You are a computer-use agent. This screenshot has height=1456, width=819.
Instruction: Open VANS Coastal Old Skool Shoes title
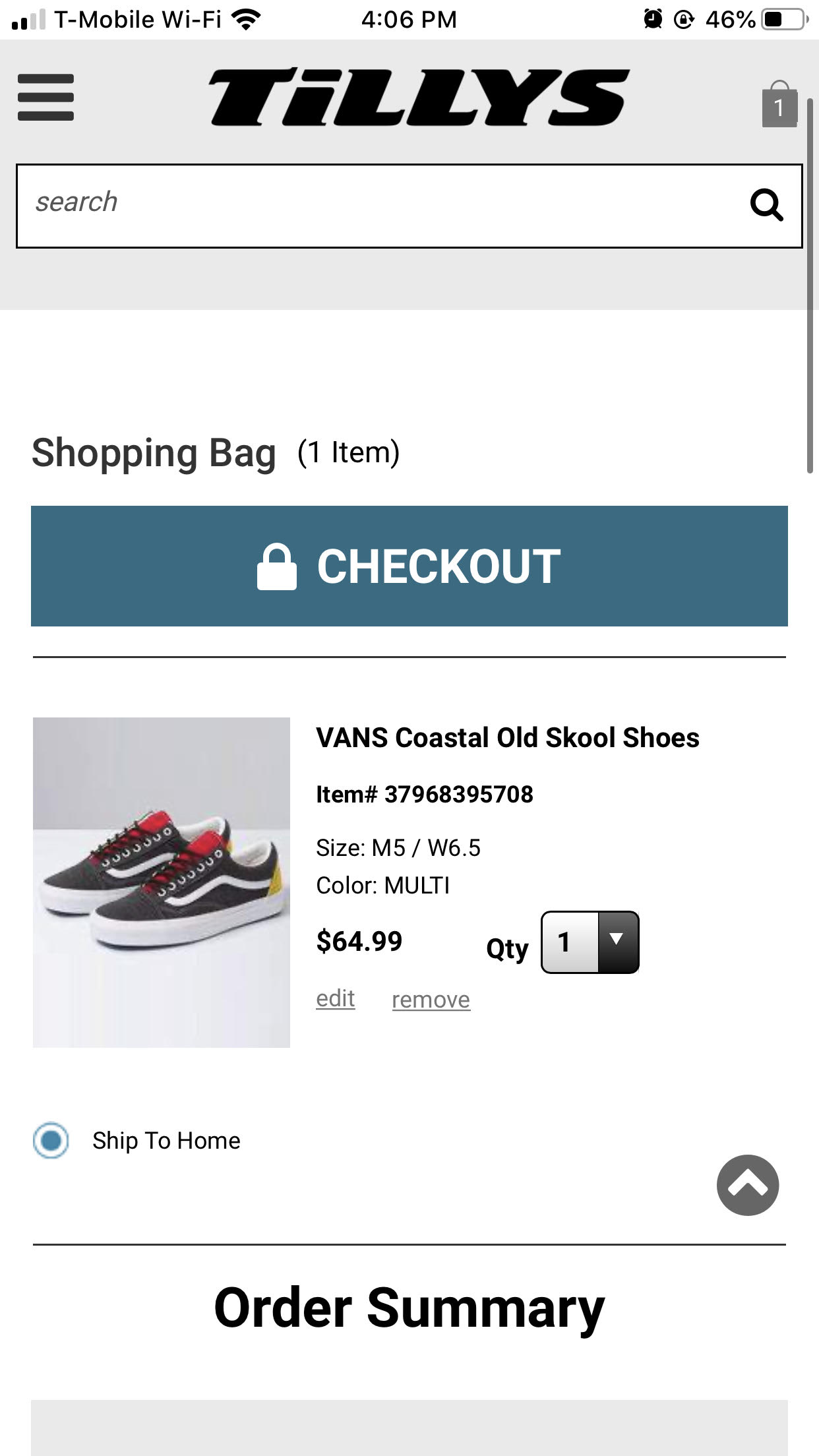pos(507,737)
